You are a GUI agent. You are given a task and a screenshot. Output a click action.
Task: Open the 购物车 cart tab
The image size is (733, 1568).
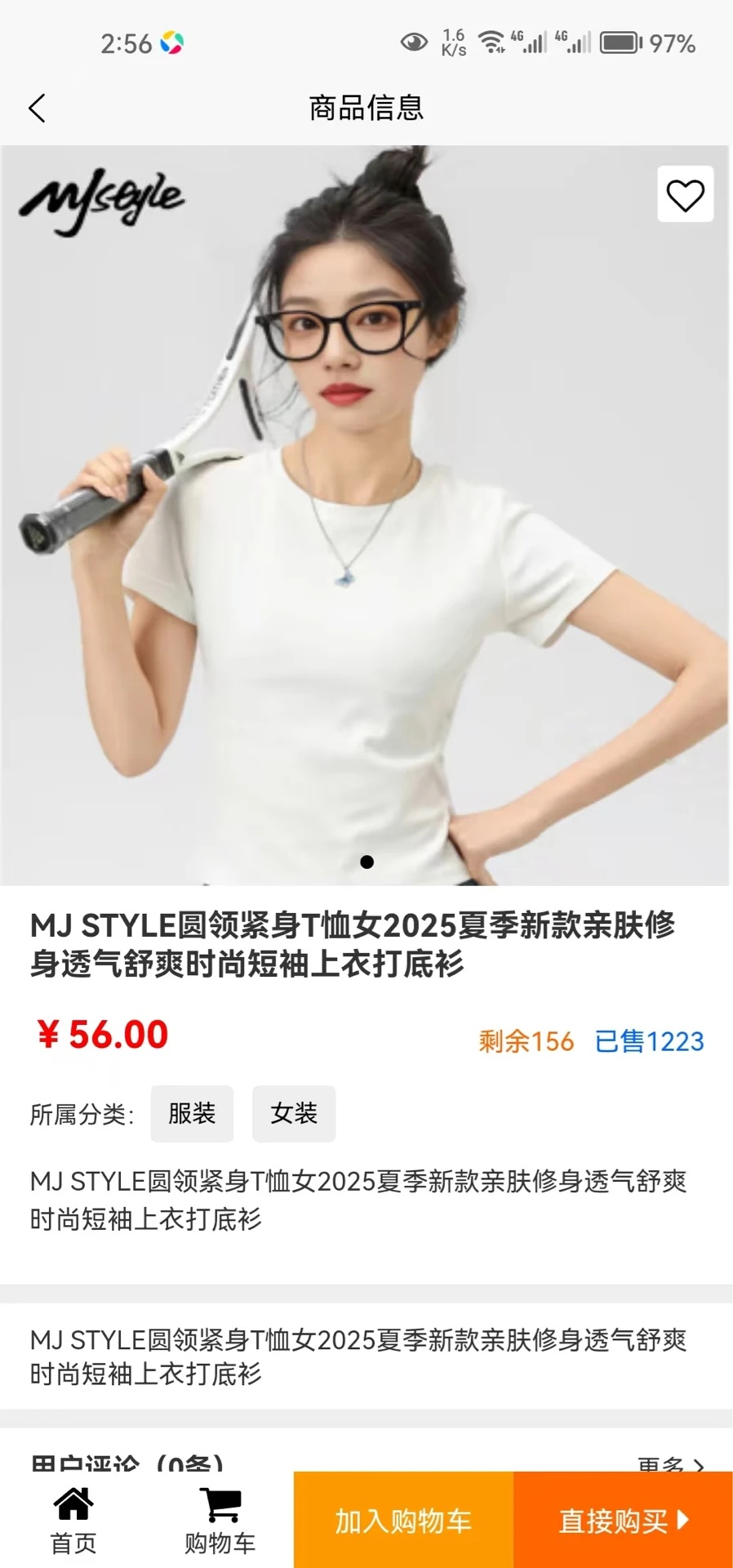[220, 1520]
